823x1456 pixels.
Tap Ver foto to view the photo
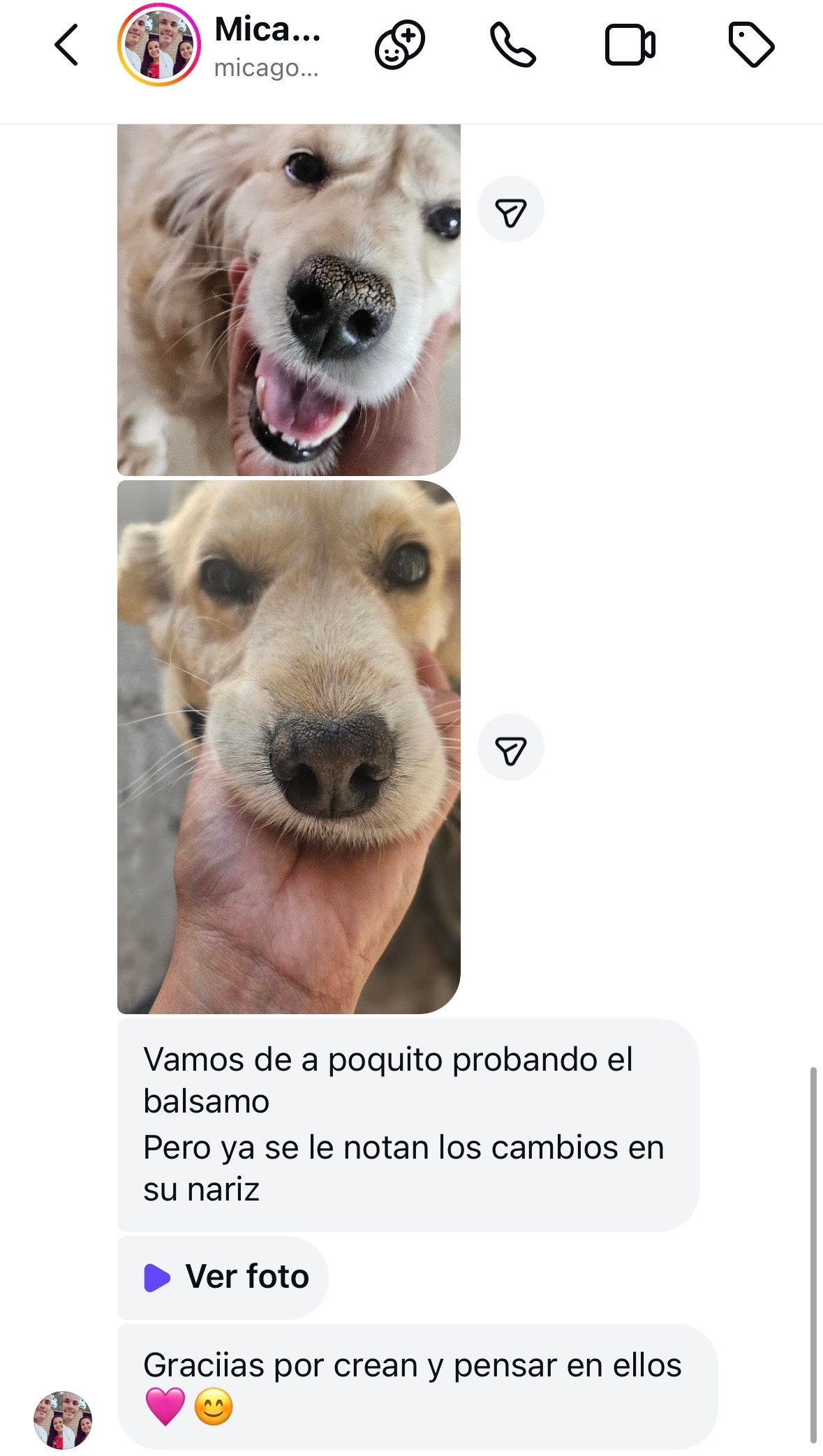point(223,1277)
